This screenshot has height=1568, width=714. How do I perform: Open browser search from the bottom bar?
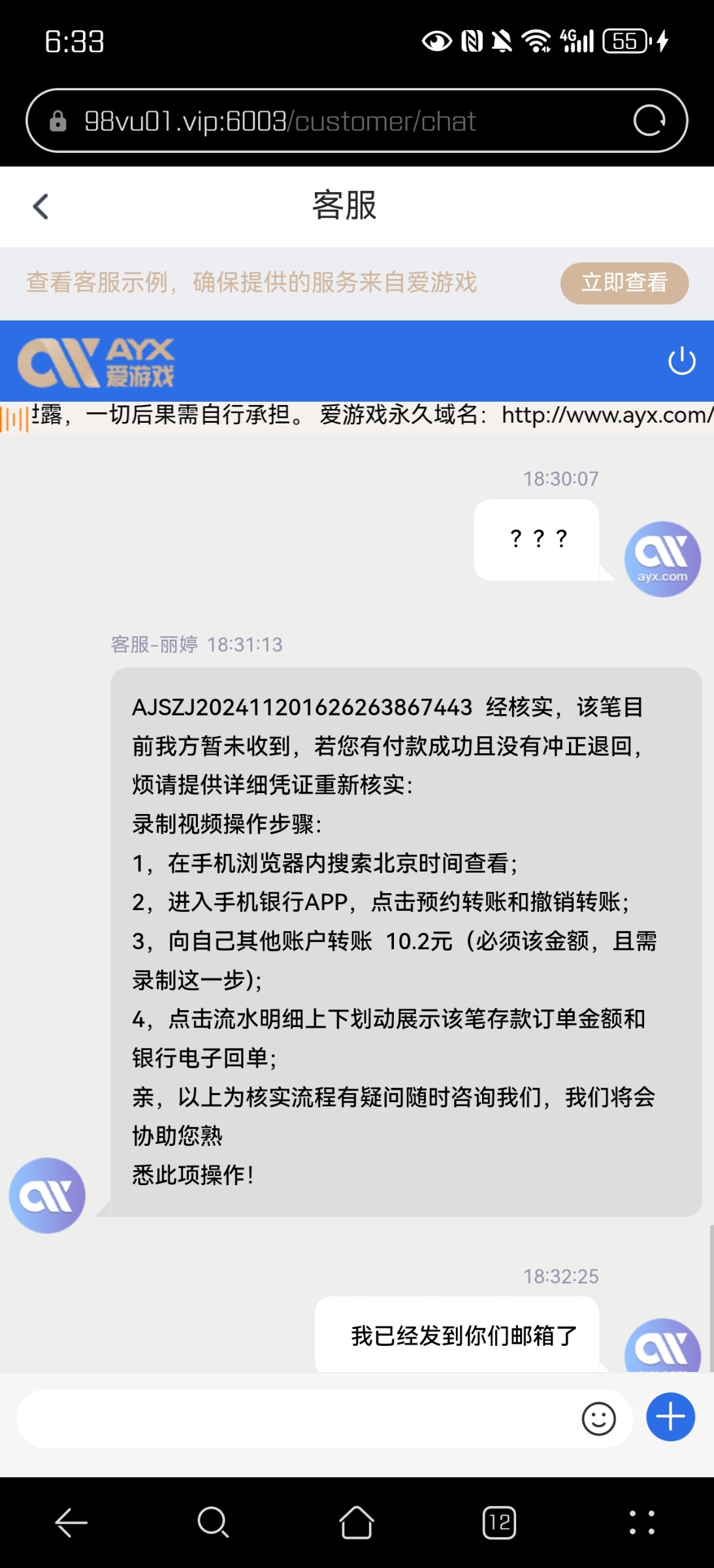[x=213, y=1522]
